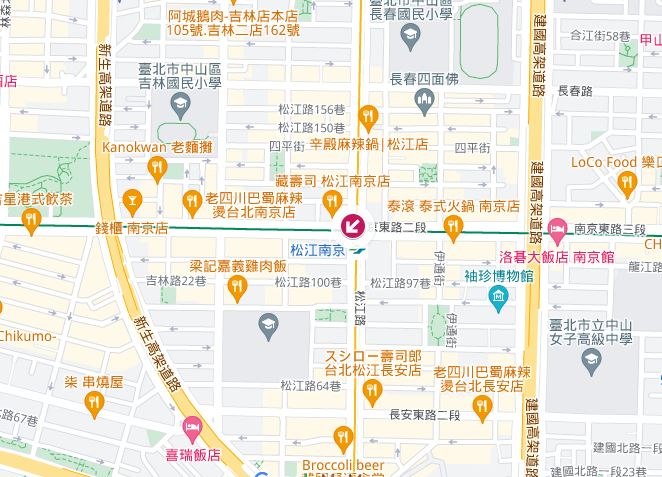The width and height of the screenshot is (662, 477).
Task: Select Kanokwan 老麵攤 restaurant pin
Action: pos(154,170)
